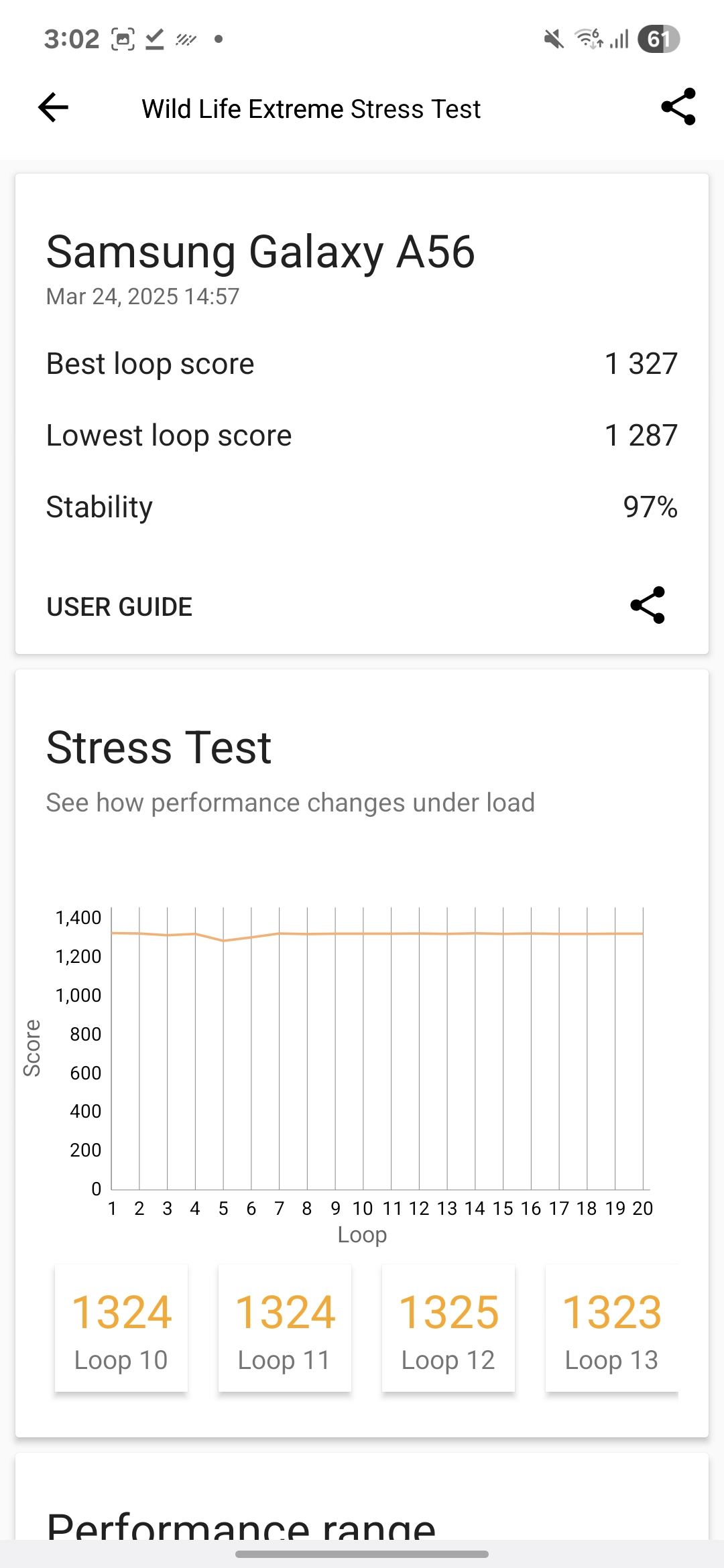Select the Loop 13 score card

pos(611,1328)
